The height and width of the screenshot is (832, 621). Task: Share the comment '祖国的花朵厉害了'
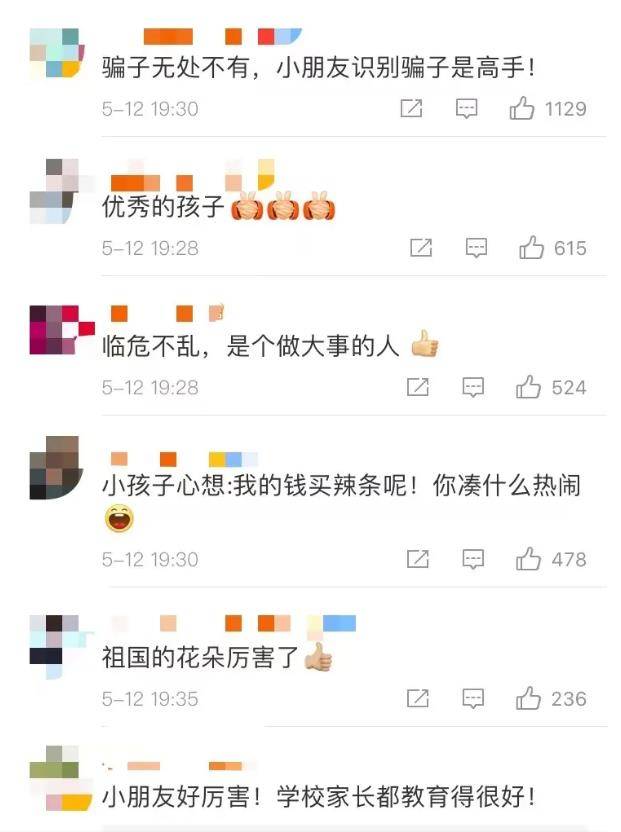(418, 698)
